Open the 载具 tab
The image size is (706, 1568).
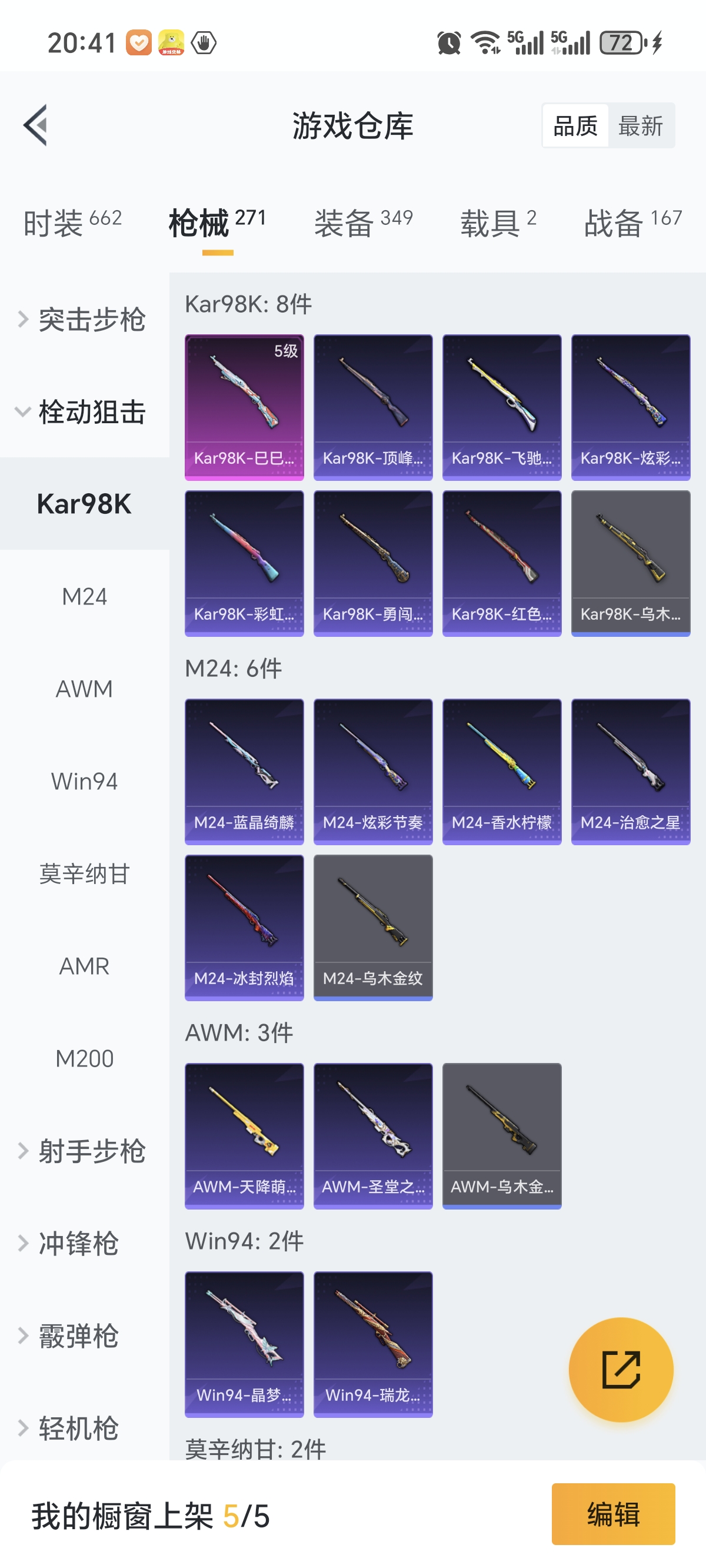498,222
